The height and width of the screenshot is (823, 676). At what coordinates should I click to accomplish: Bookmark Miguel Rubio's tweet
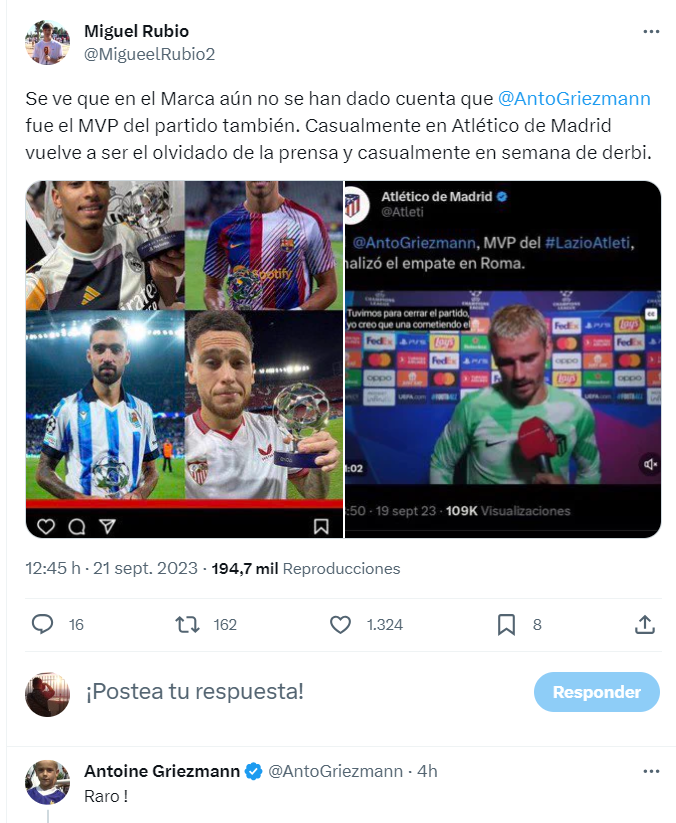click(507, 624)
